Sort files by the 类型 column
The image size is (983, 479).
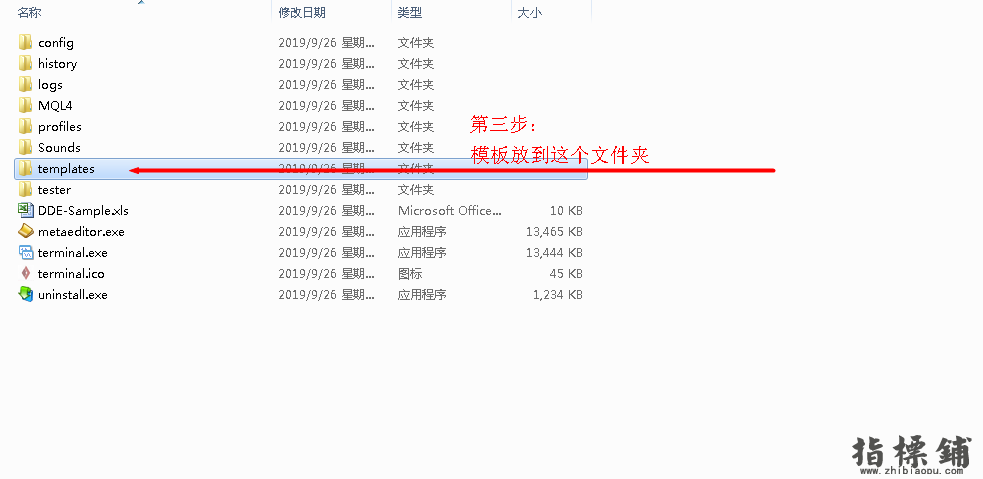[410, 13]
